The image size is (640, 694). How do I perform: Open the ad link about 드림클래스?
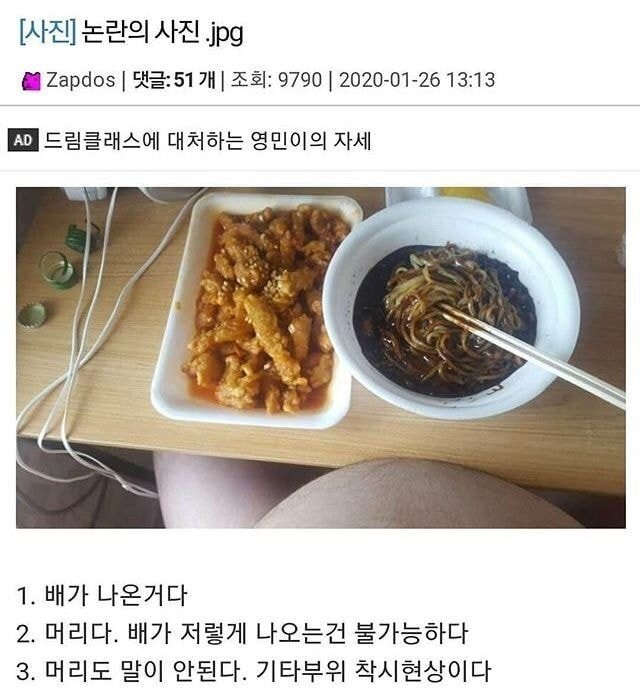pyautogui.click(x=207, y=141)
